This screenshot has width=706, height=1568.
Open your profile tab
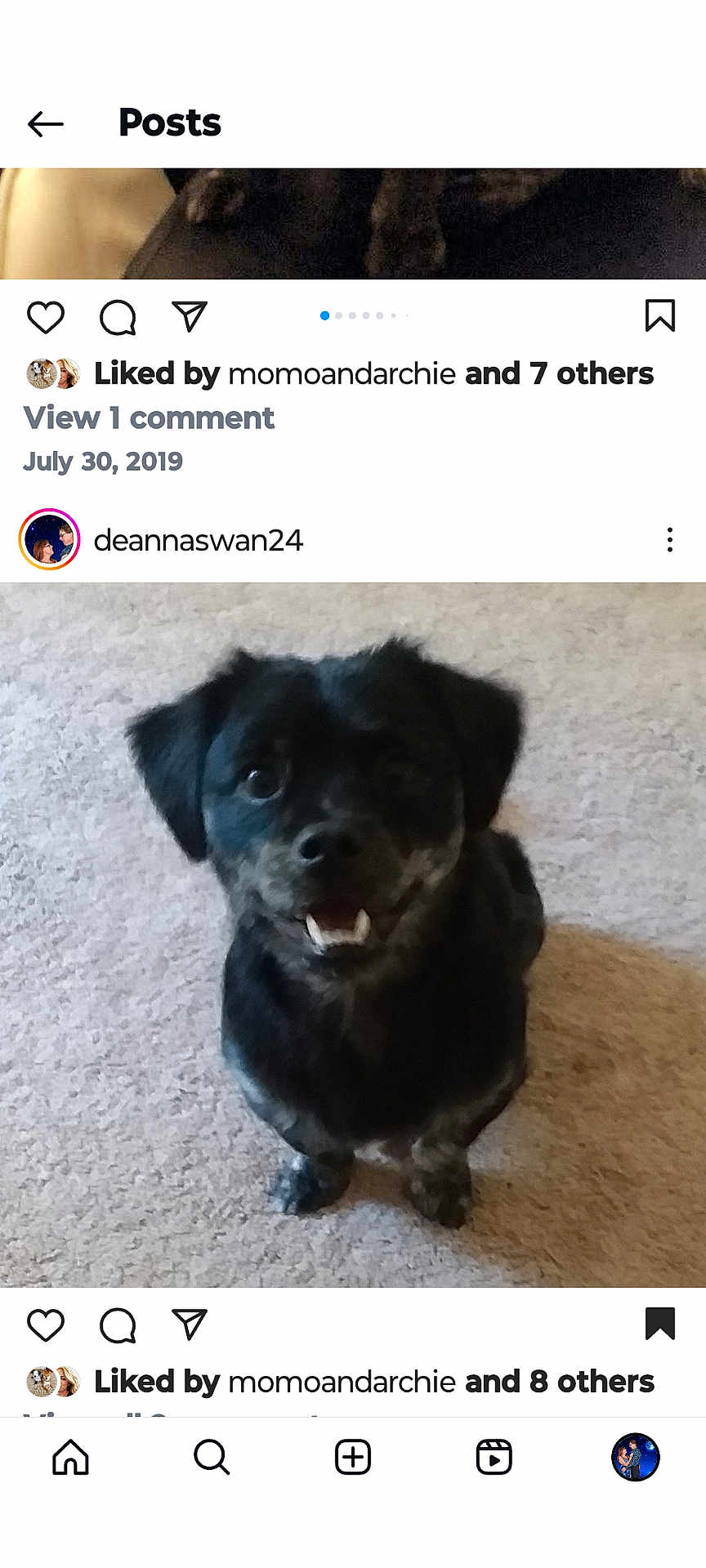point(636,1457)
